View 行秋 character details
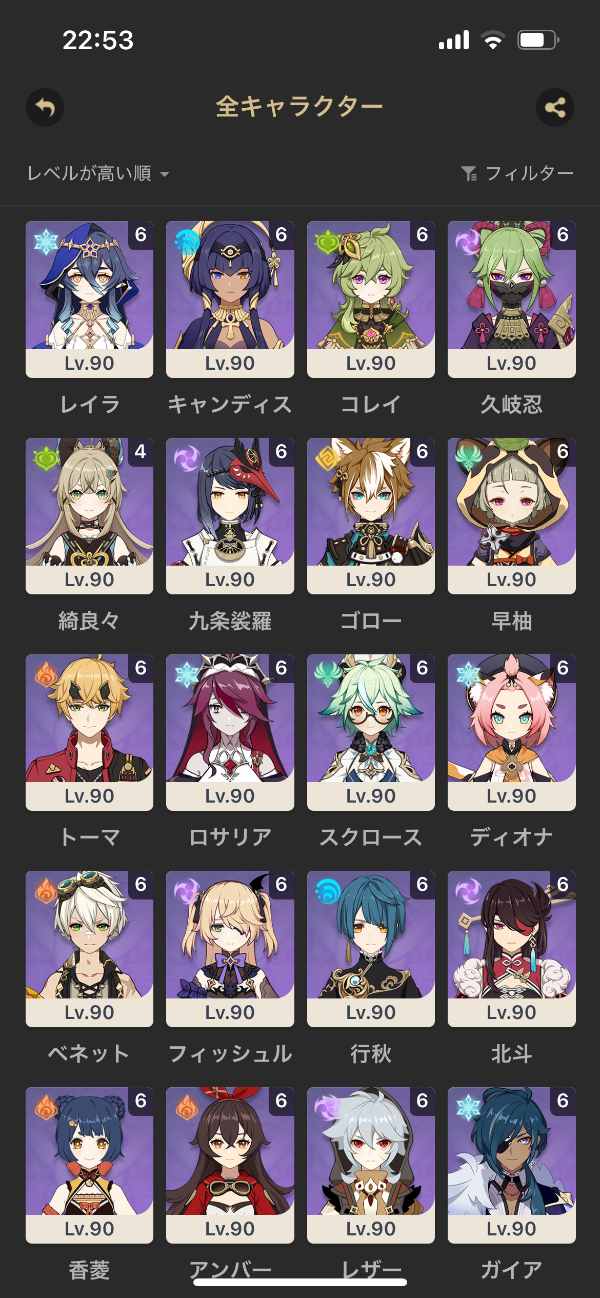The image size is (600, 1298). [371, 948]
